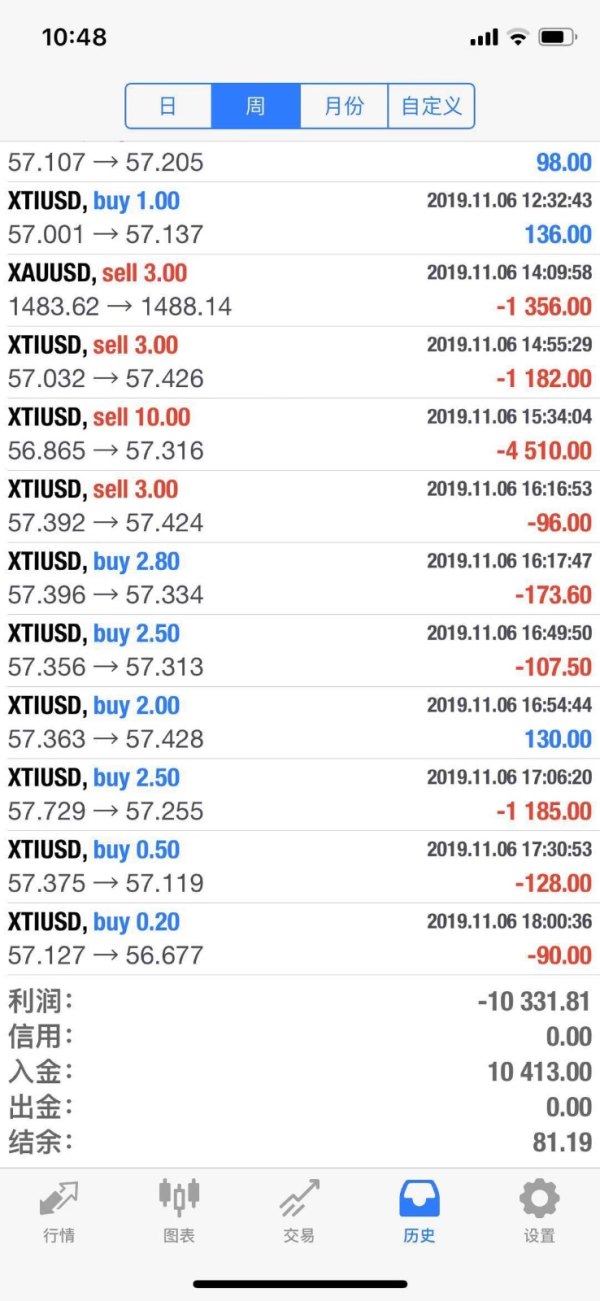Choose the 自定义 custom period

tap(431, 106)
